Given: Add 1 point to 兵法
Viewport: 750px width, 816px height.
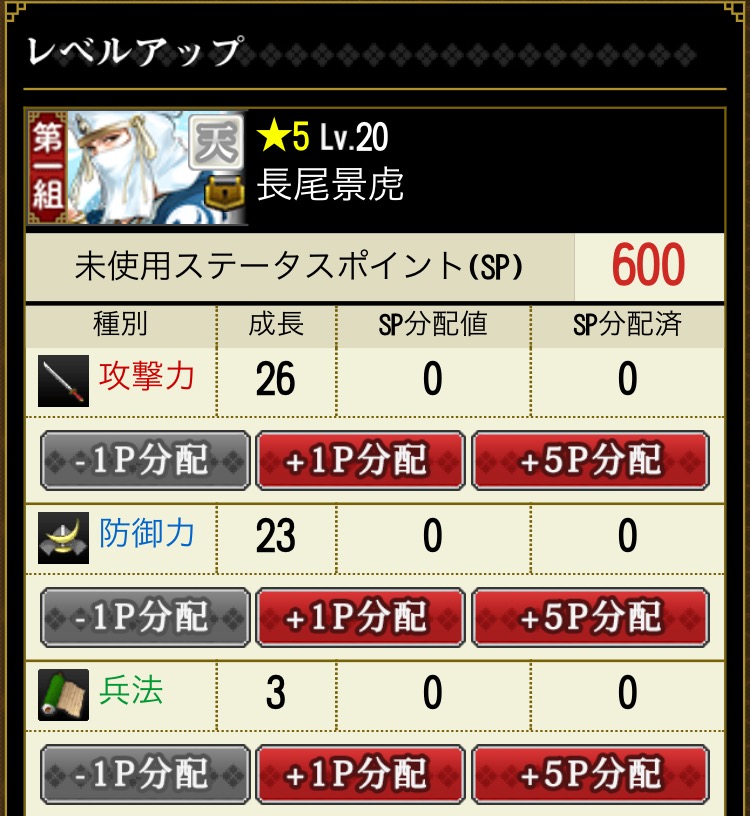Looking at the screenshot, I should pos(360,774).
